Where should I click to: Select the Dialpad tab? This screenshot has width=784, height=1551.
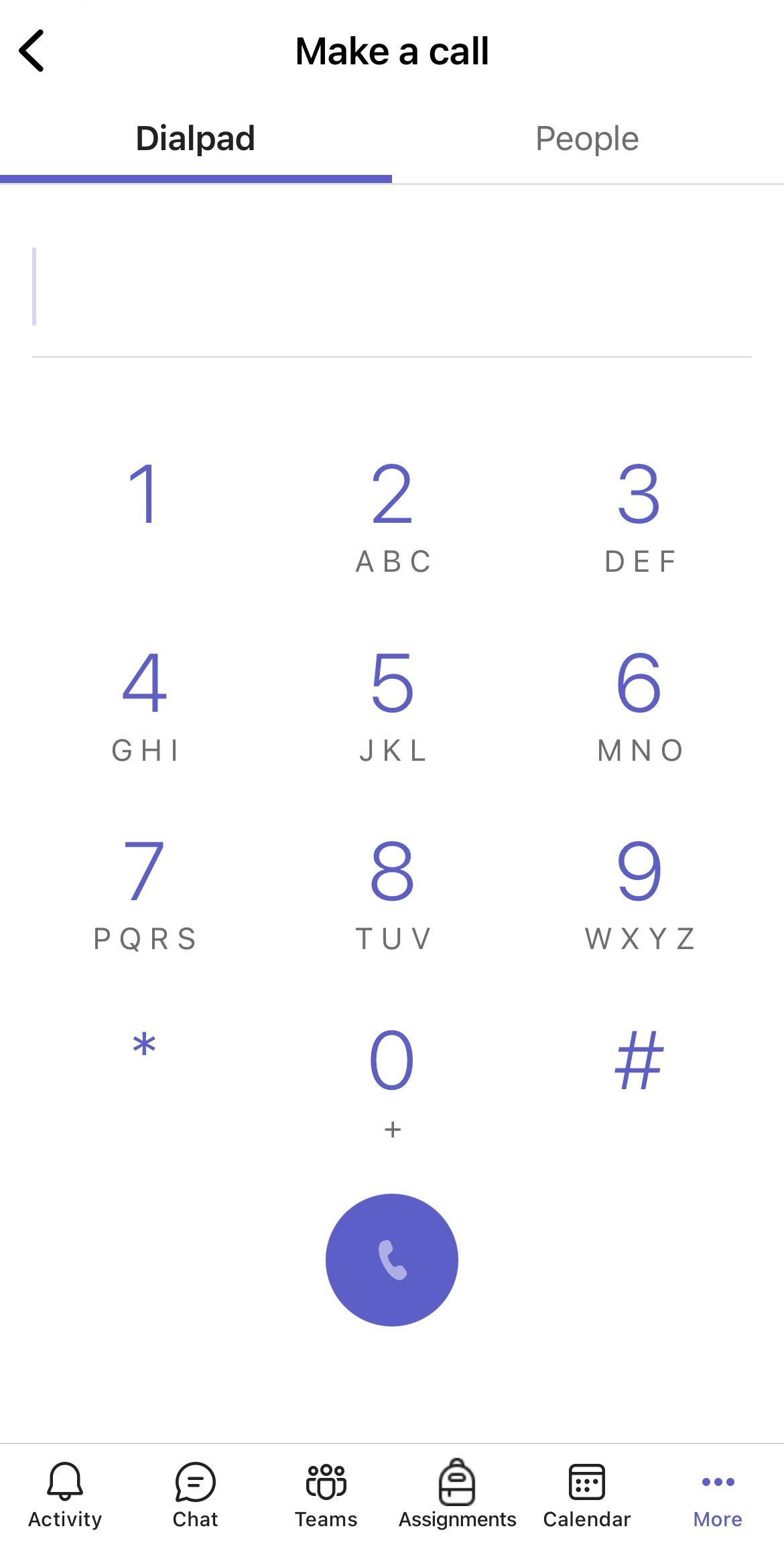pos(196,139)
